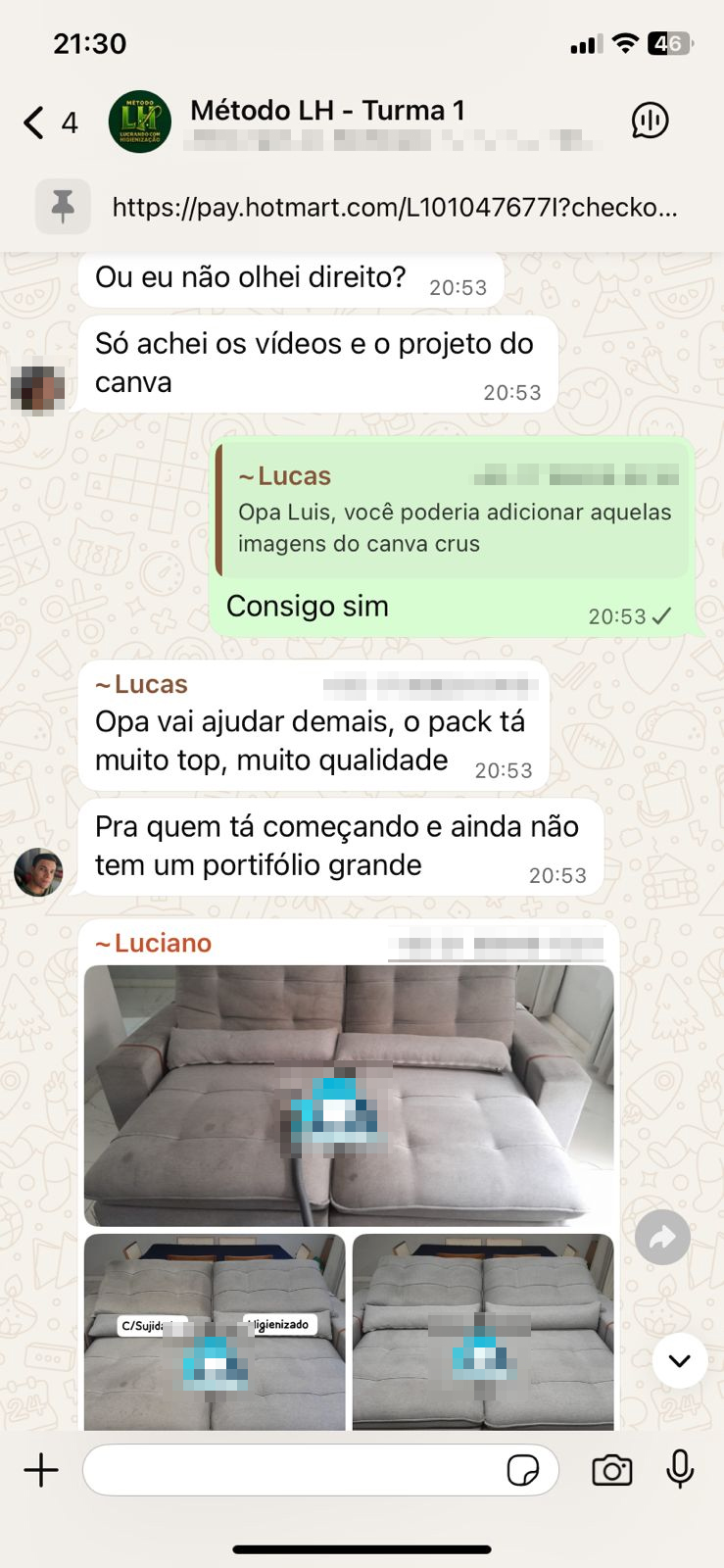Screen dimensions: 724x1568
Task: Open the attachment plus menu
Action: (41, 1470)
